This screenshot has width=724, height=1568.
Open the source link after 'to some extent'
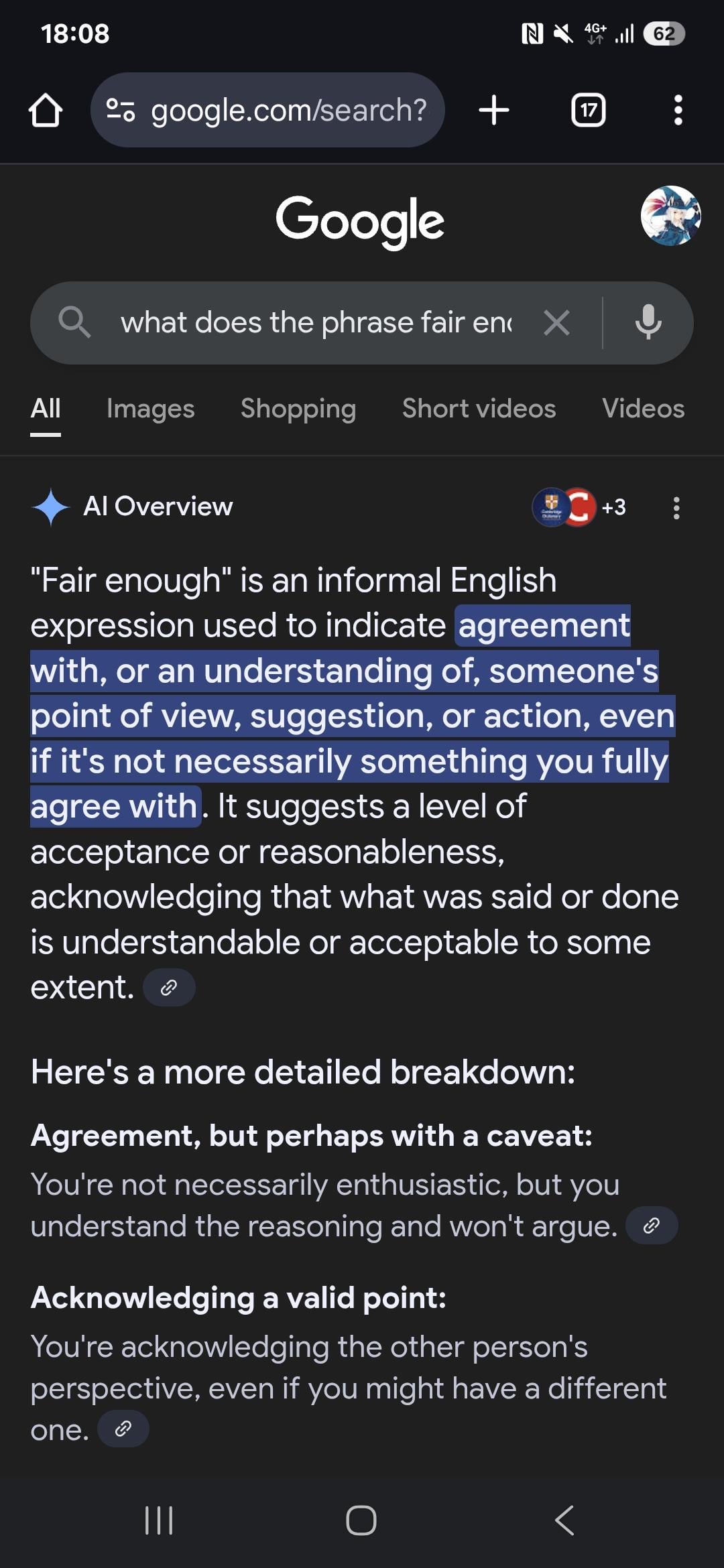coord(169,987)
